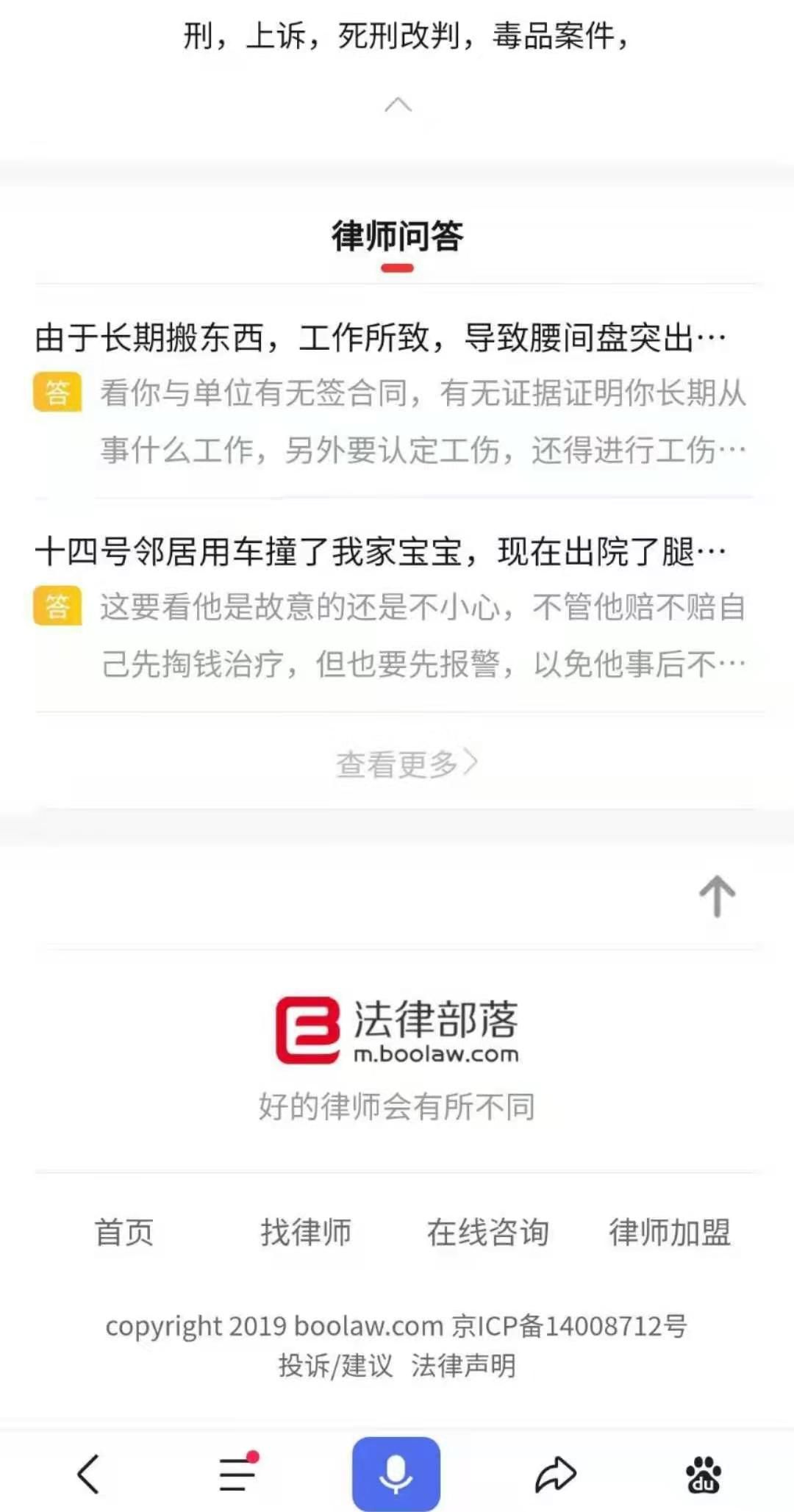Image resolution: width=794 pixels, height=1512 pixels.
Task: Open the 投诉/建议 link
Action: pyautogui.click(x=335, y=1366)
